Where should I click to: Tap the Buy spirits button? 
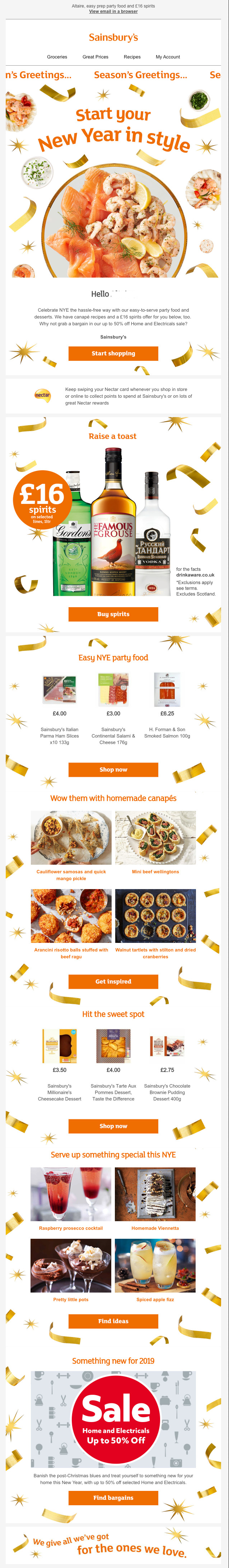(113, 614)
